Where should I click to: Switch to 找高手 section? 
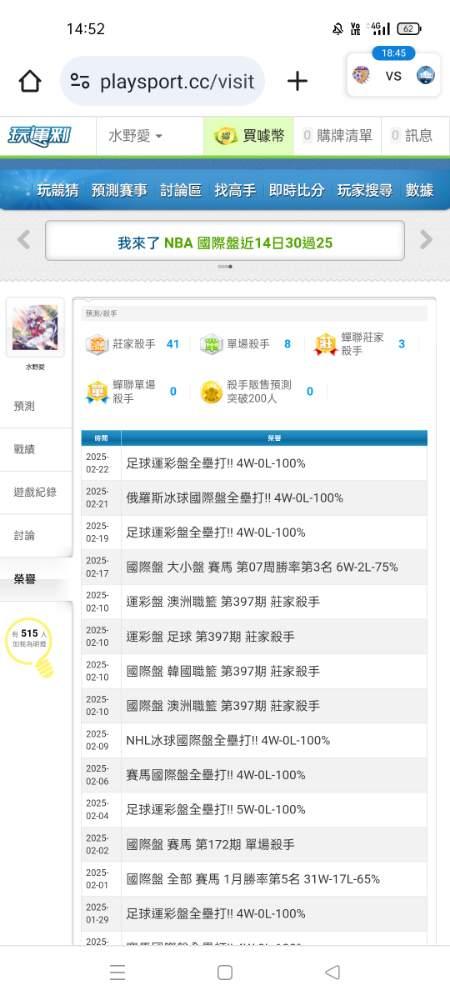pos(235,190)
